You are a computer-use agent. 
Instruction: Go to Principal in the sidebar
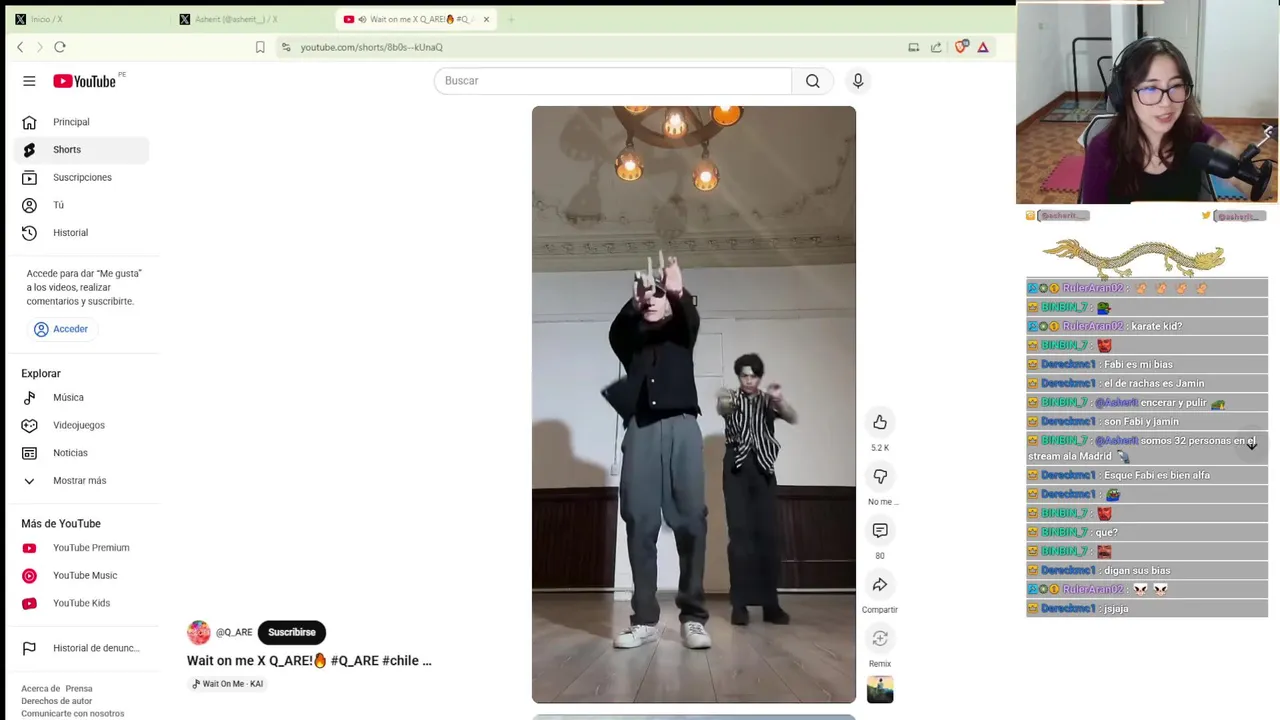click(x=71, y=122)
